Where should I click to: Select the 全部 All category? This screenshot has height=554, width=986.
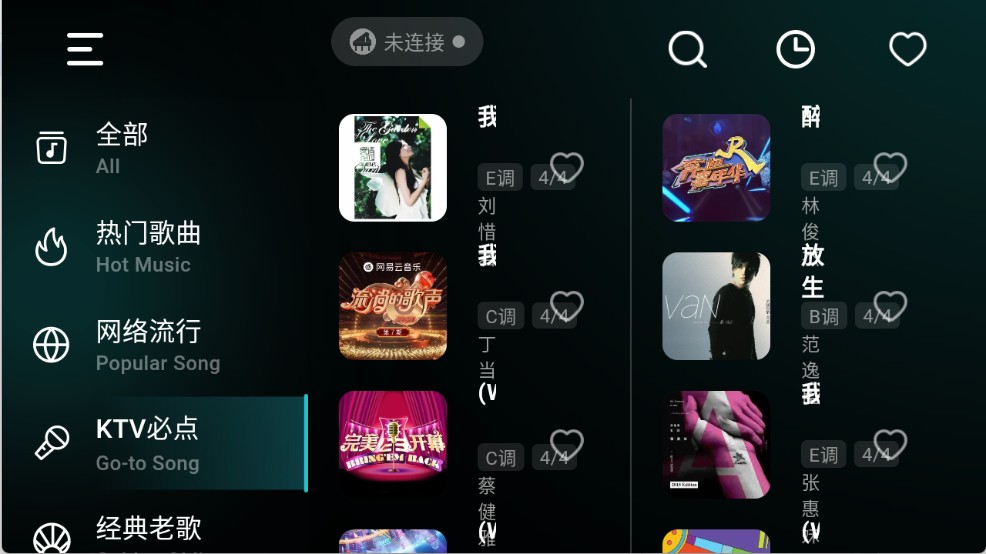click(x=122, y=148)
